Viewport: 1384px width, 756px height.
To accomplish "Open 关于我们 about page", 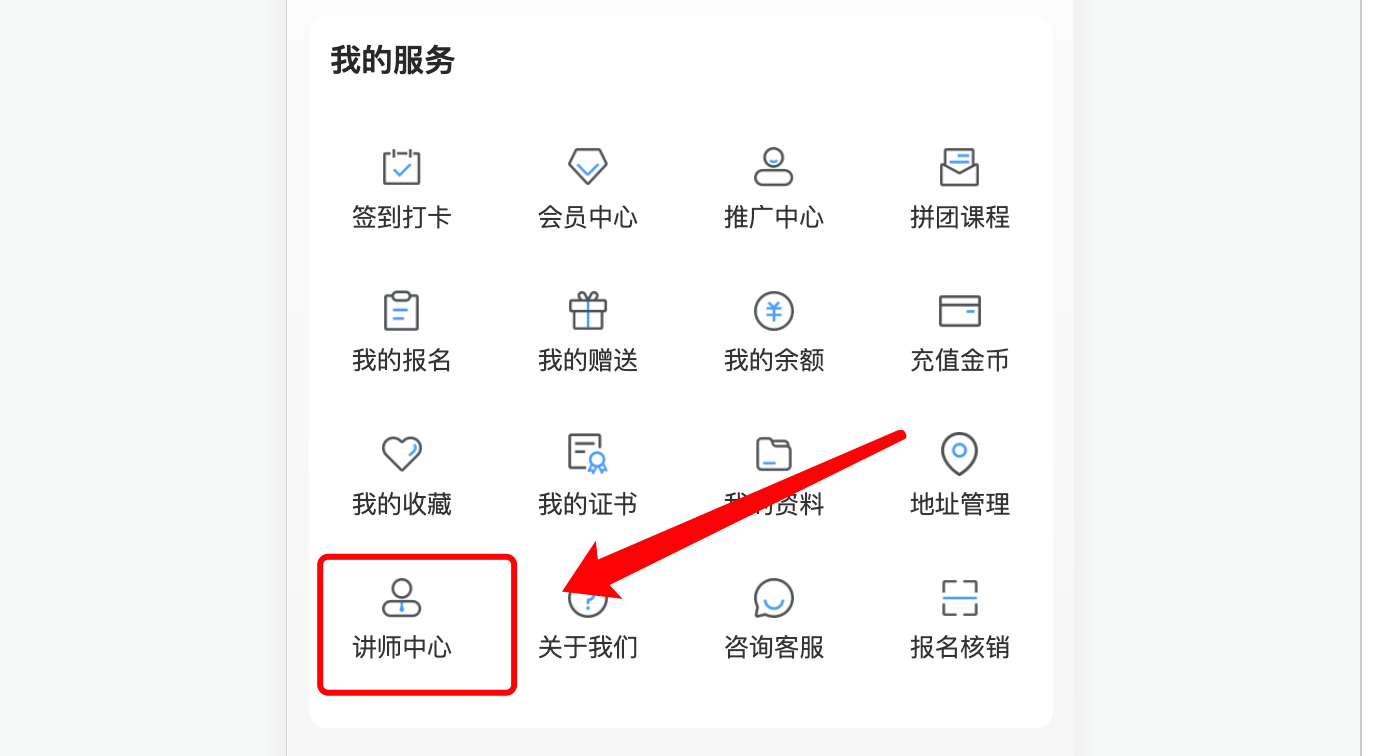I will (x=588, y=630).
